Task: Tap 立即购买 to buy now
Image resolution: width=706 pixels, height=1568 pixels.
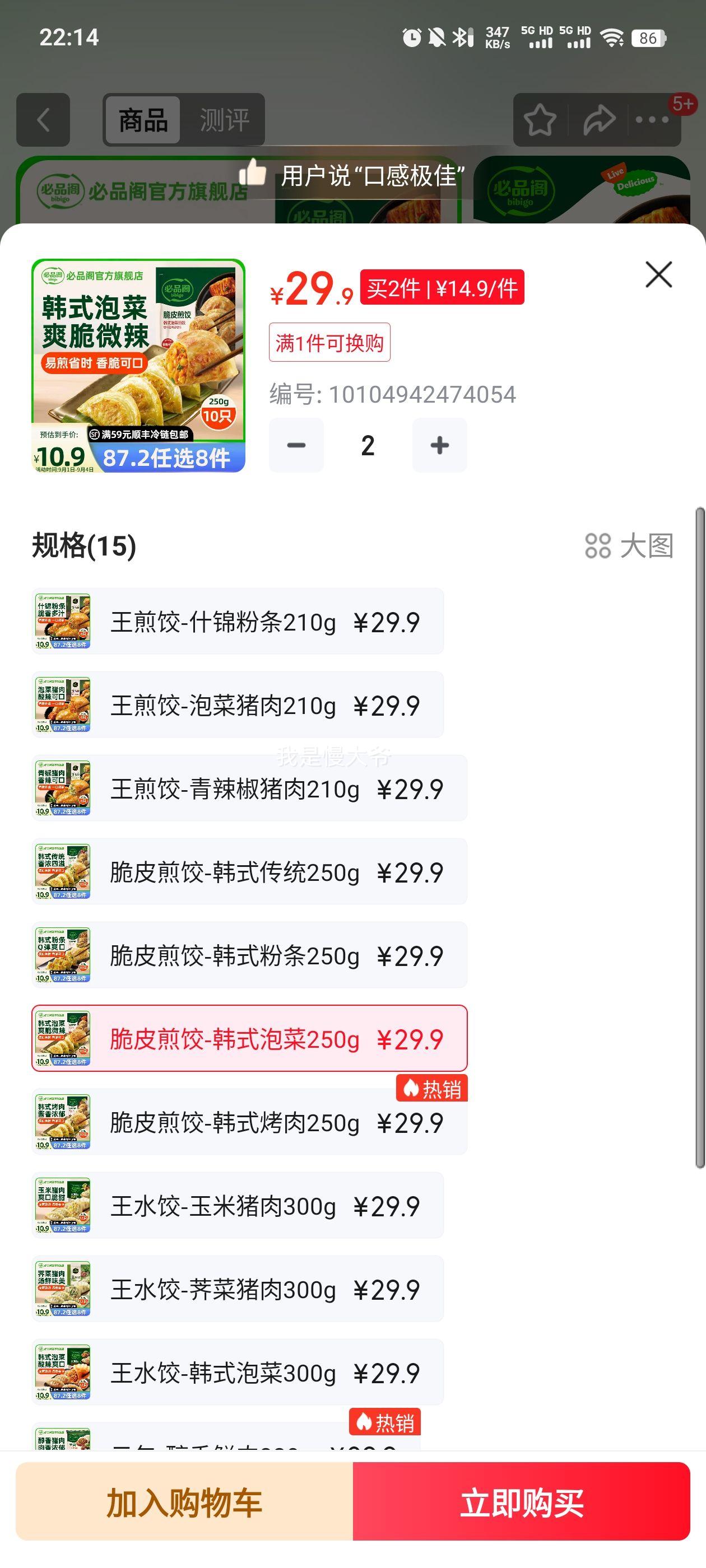Action: (522, 1501)
